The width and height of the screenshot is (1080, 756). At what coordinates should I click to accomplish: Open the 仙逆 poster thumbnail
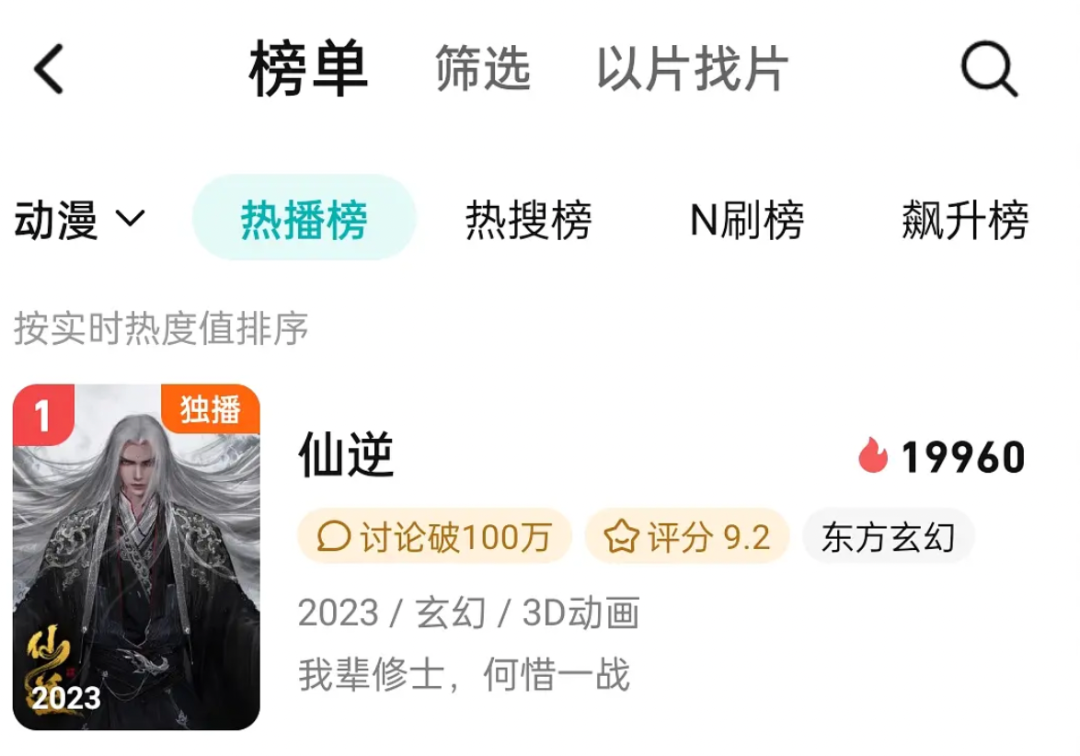click(136, 557)
